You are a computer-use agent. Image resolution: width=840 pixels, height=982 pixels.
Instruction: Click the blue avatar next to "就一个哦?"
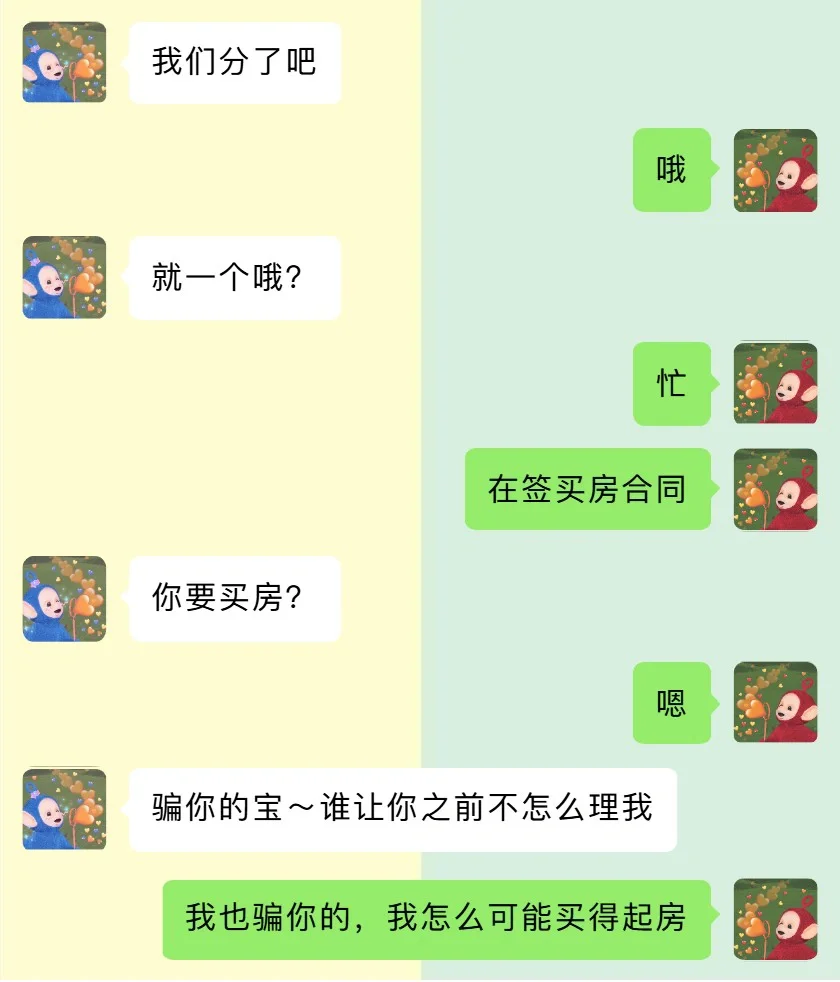(65, 279)
